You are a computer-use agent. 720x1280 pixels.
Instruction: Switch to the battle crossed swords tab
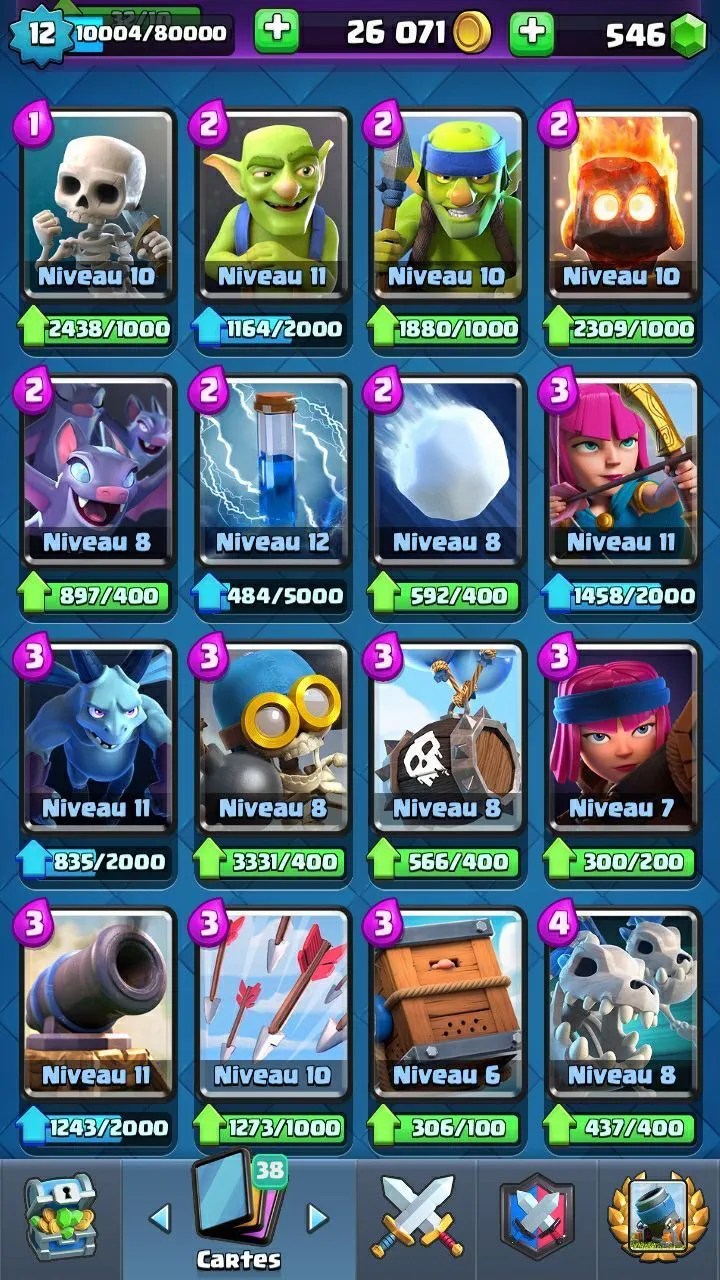click(414, 1218)
